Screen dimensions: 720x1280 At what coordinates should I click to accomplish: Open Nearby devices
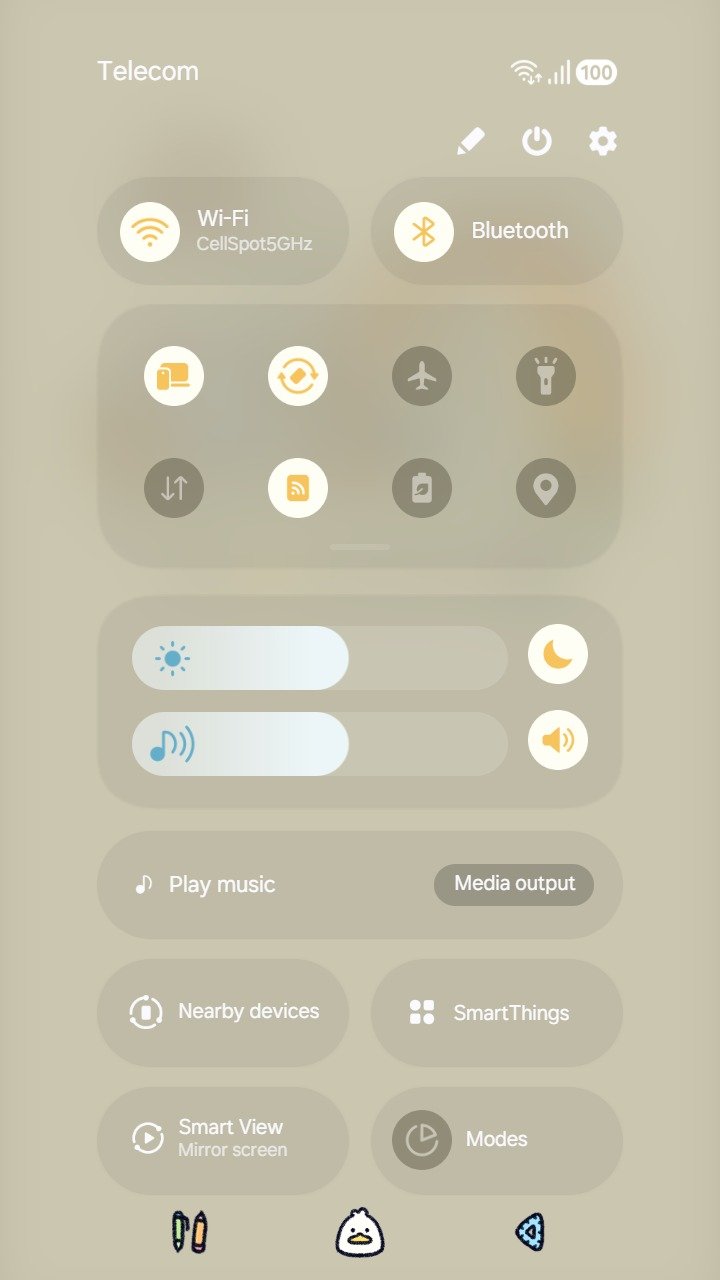(x=223, y=1012)
